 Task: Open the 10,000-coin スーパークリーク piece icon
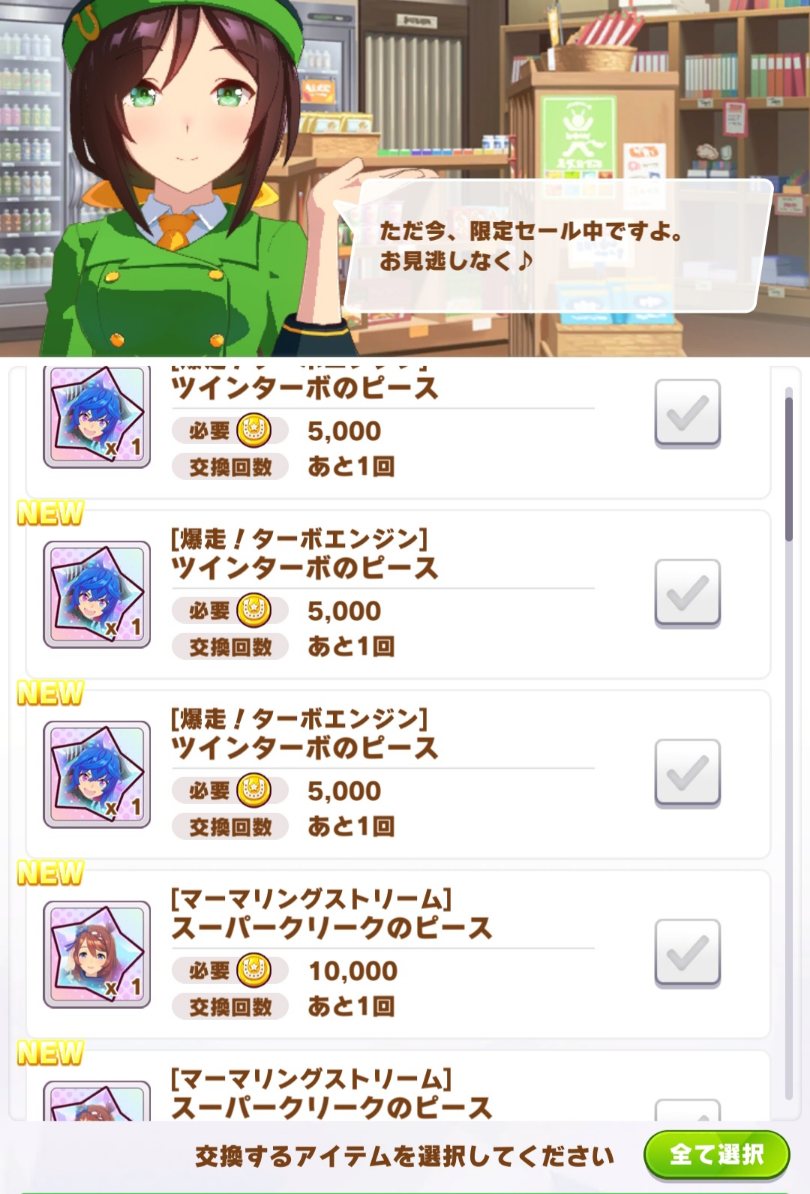click(96, 954)
